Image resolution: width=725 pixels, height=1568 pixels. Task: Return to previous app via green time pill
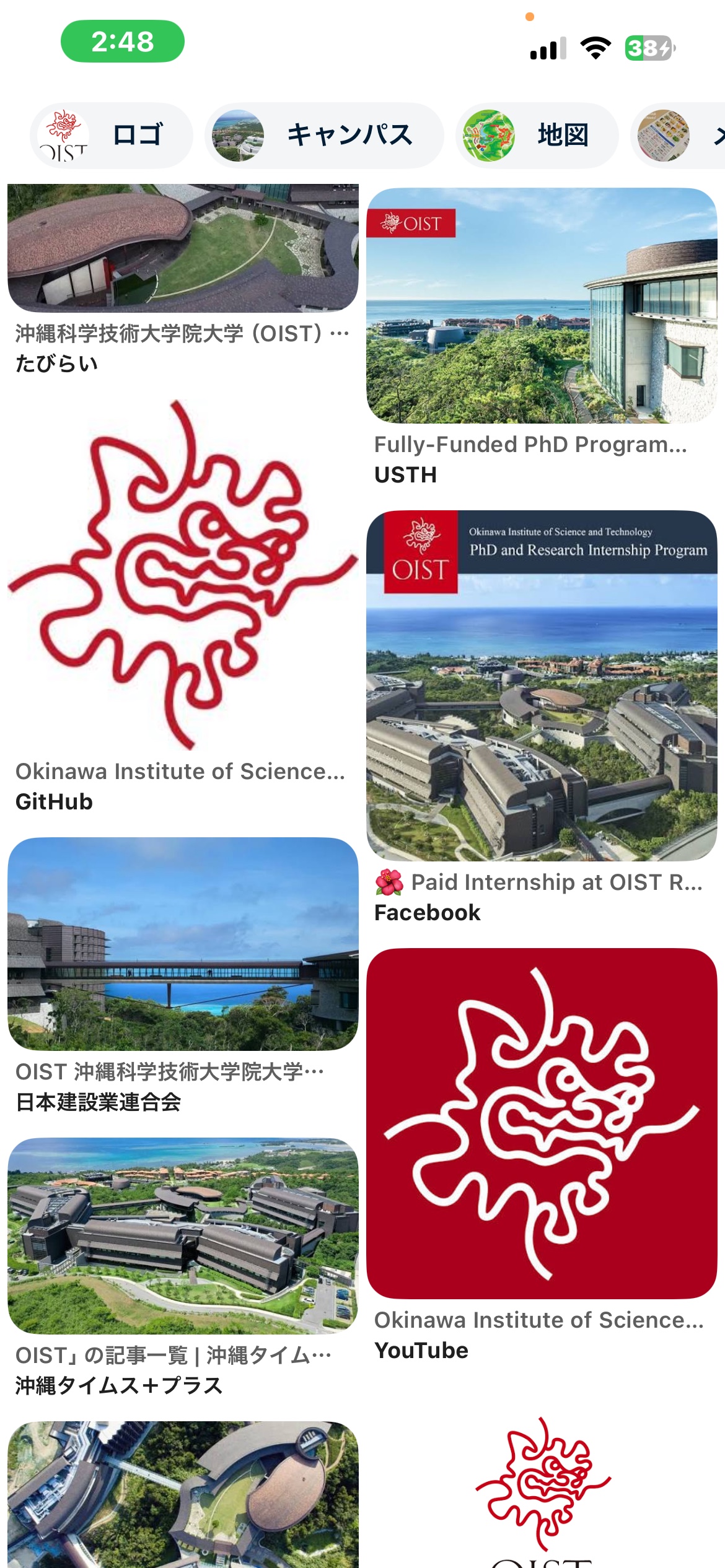click(123, 41)
